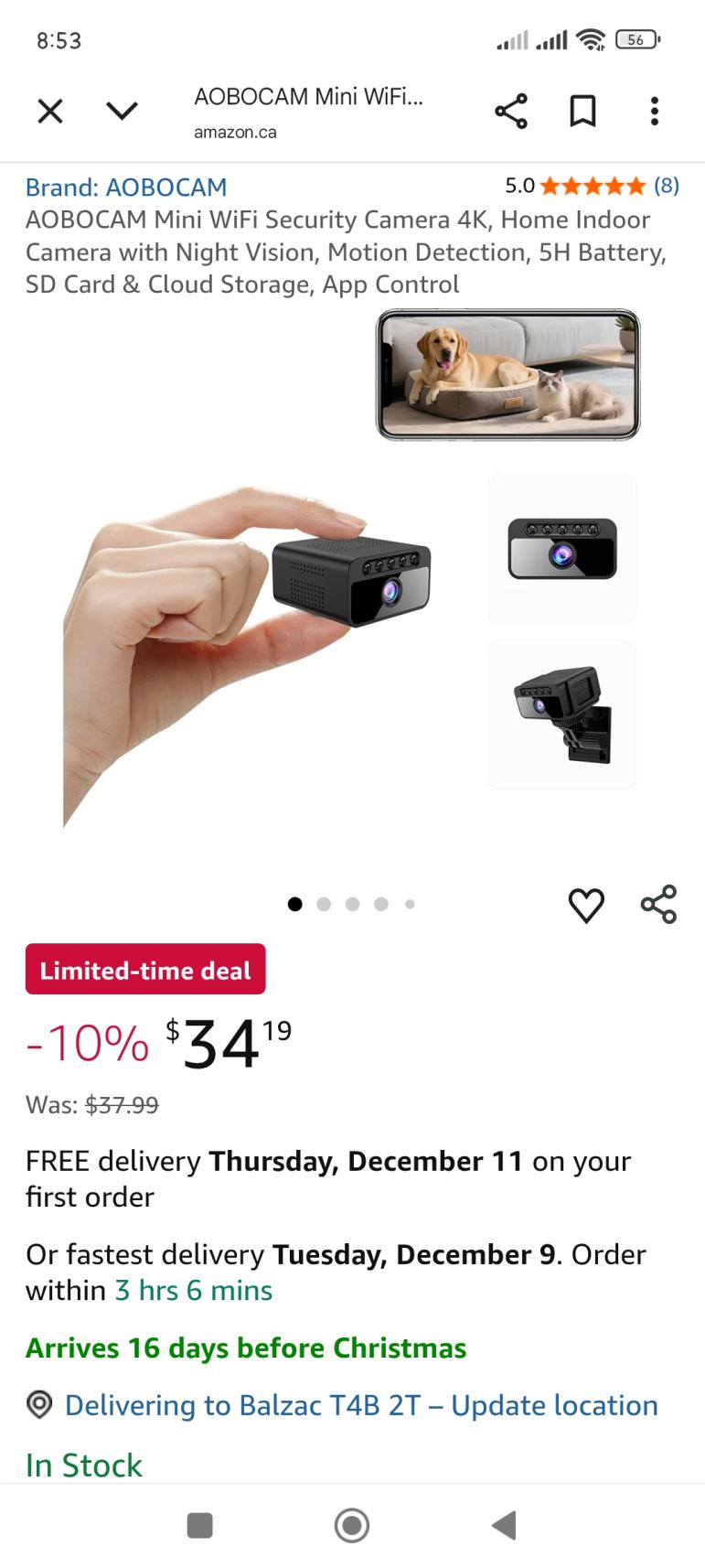This screenshot has height=1568, width=705.
Task: Go to the system home screen
Action: [x=352, y=1525]
